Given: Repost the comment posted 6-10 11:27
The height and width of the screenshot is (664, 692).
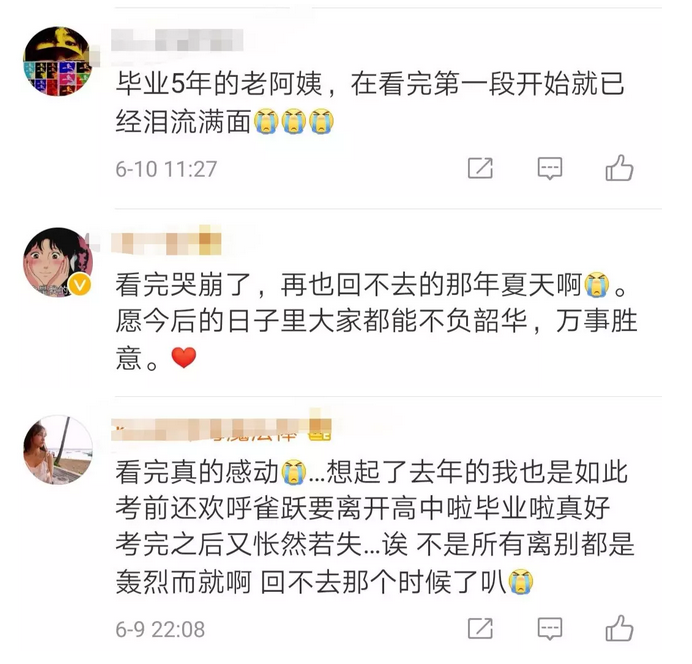Looking at the screenshot, I should (x=481, y=168).
